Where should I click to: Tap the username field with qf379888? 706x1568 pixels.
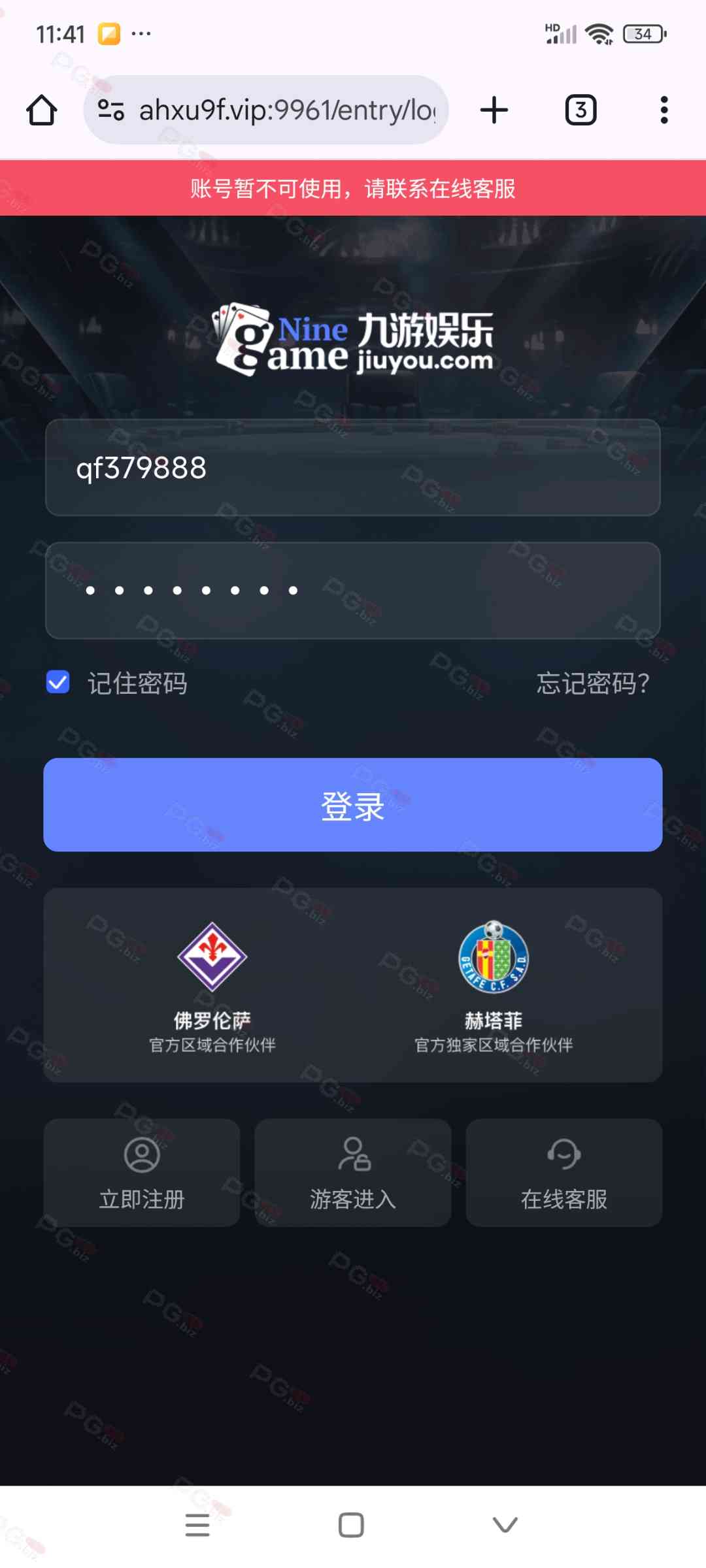[x=353, y=468]
